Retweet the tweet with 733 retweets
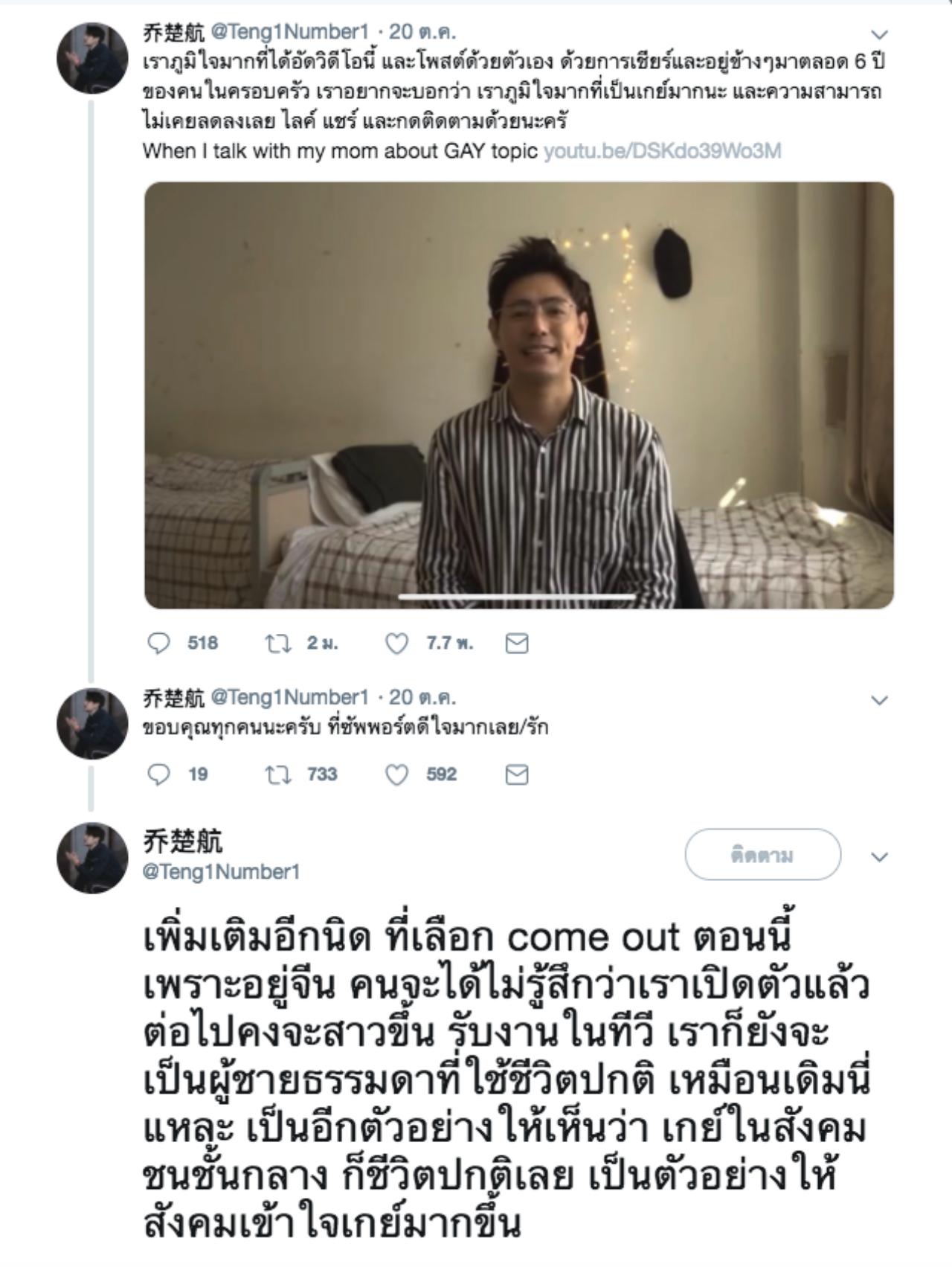Screen dimensions: 952x1267 point(278,774)
